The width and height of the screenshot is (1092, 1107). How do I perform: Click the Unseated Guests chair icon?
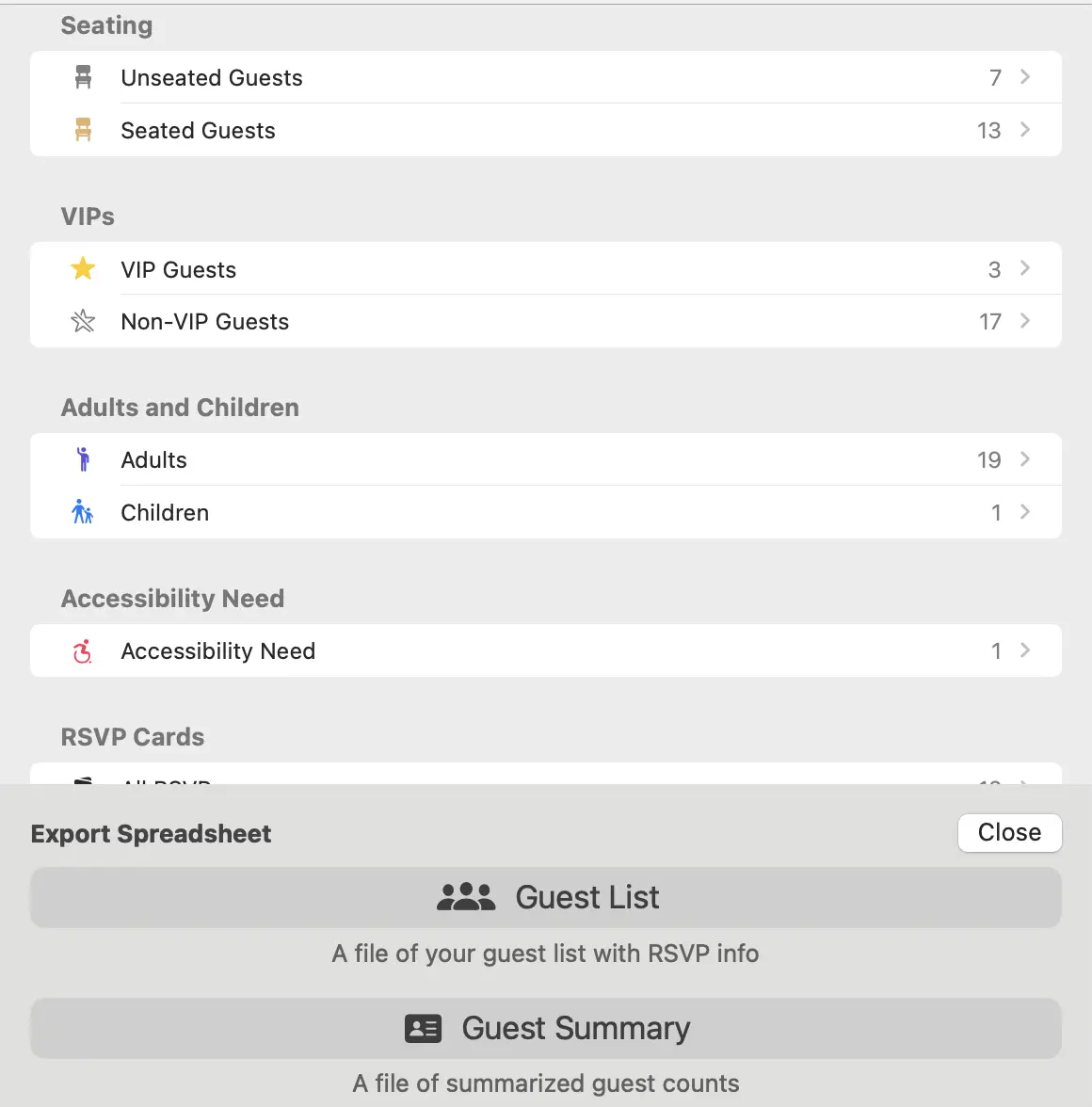coord(83,77)
